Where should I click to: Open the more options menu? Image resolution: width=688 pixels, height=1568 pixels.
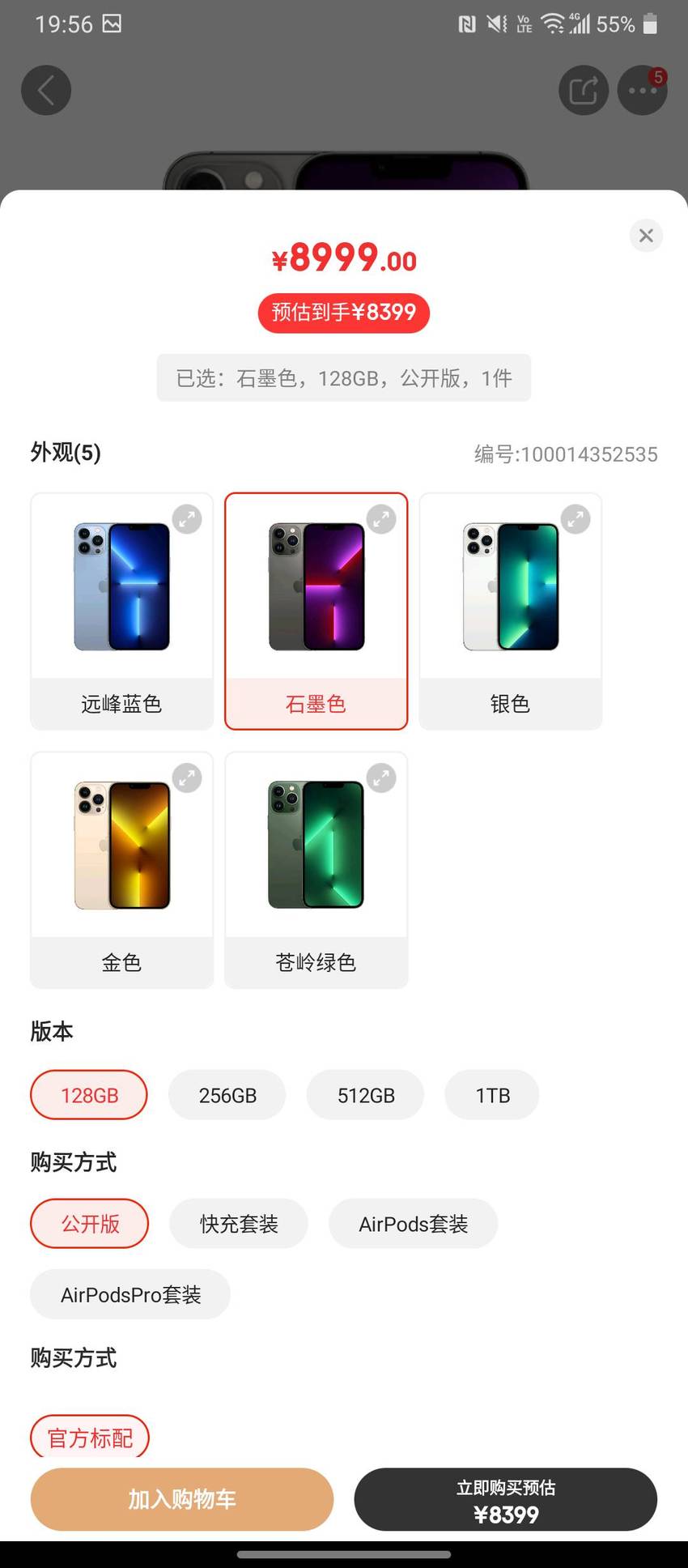[643, 90]
